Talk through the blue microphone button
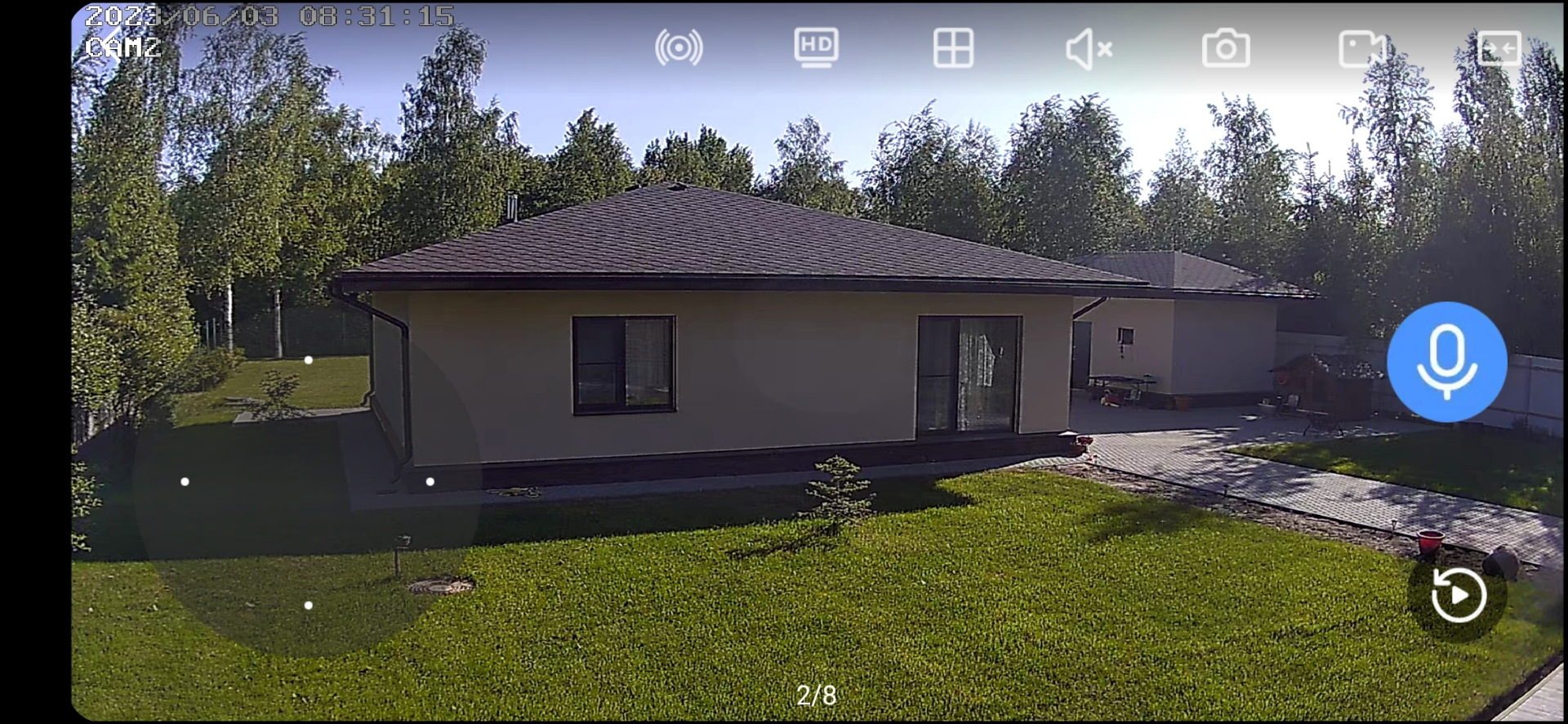 pyautogui.click(x=1446, y=362)
